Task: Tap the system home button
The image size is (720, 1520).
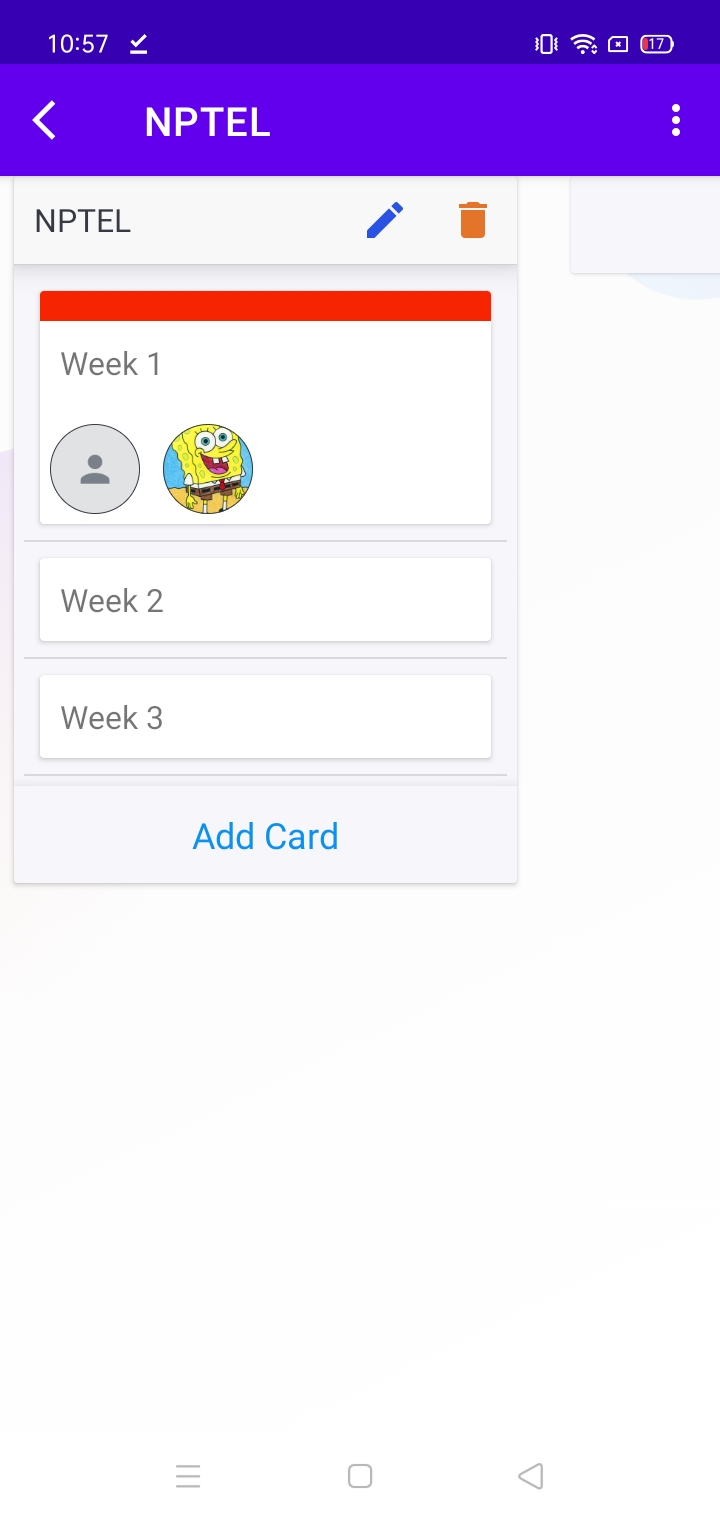Action: tap(360, 1476)
